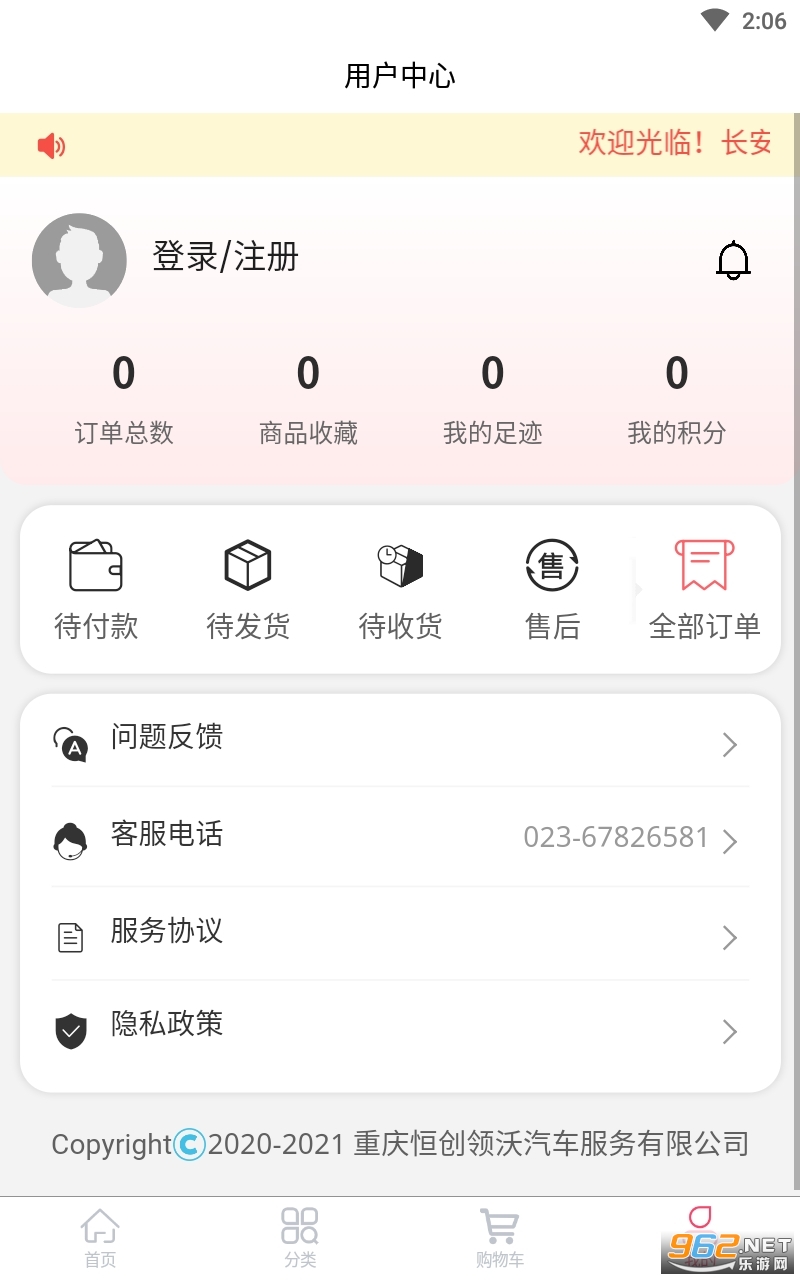Select the 购物车 shopping cart tab
Screen dimensions: 800x1280
coord(499,1238)
